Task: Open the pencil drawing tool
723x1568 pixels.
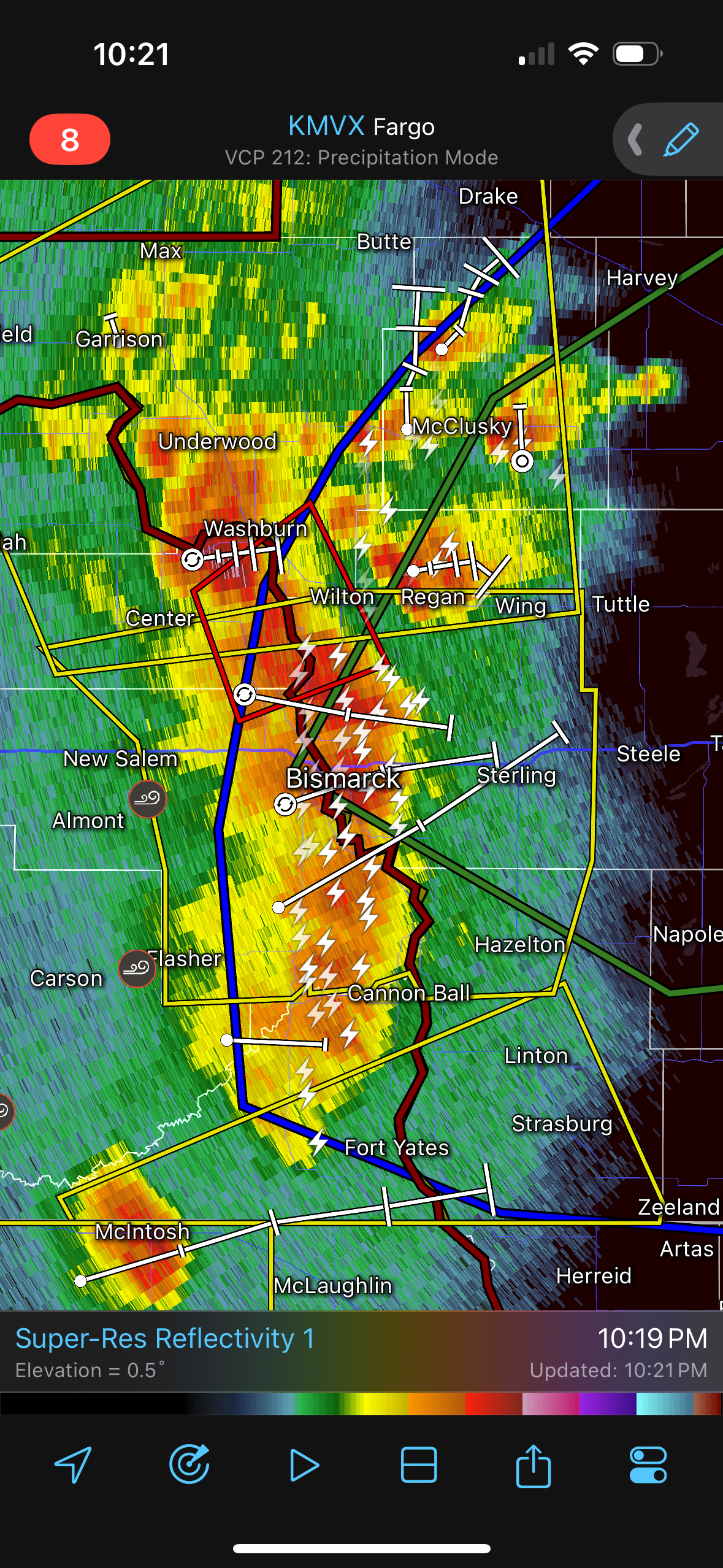Action: [681, 139]
